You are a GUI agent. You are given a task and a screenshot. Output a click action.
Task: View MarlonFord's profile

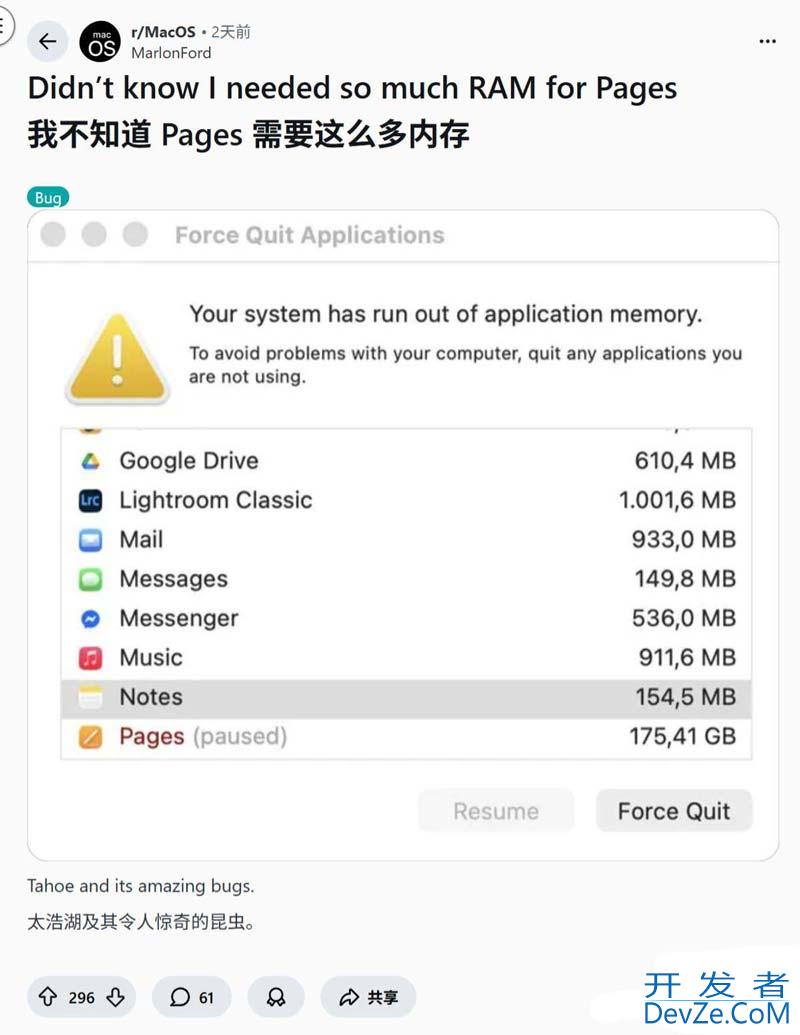pyautogui.click(x=171, y=53)
